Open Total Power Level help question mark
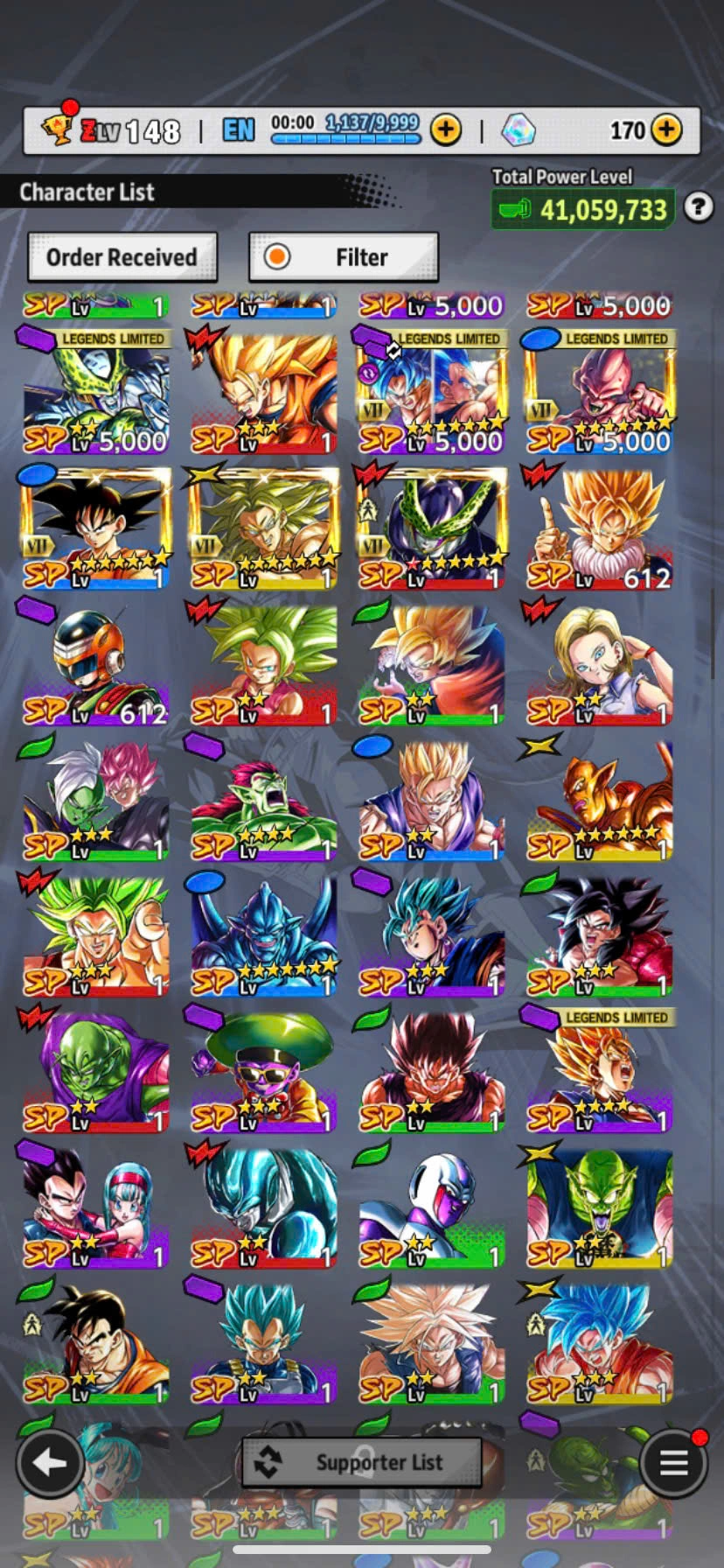 click(698, 207)
